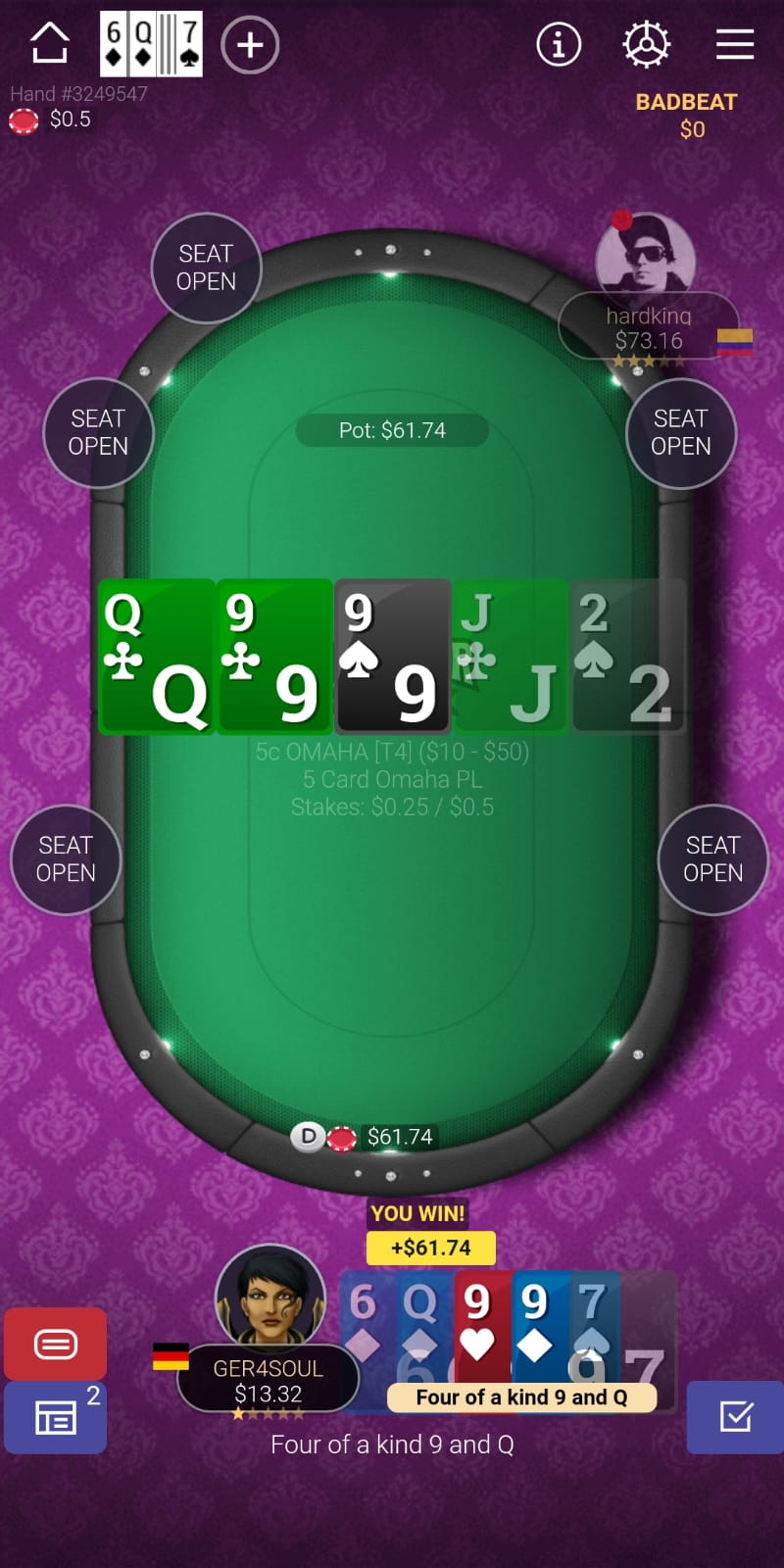The width and height of the screenshot is (784, 1568).
Task: Open the hamburger menu
Action: (735, 44)
